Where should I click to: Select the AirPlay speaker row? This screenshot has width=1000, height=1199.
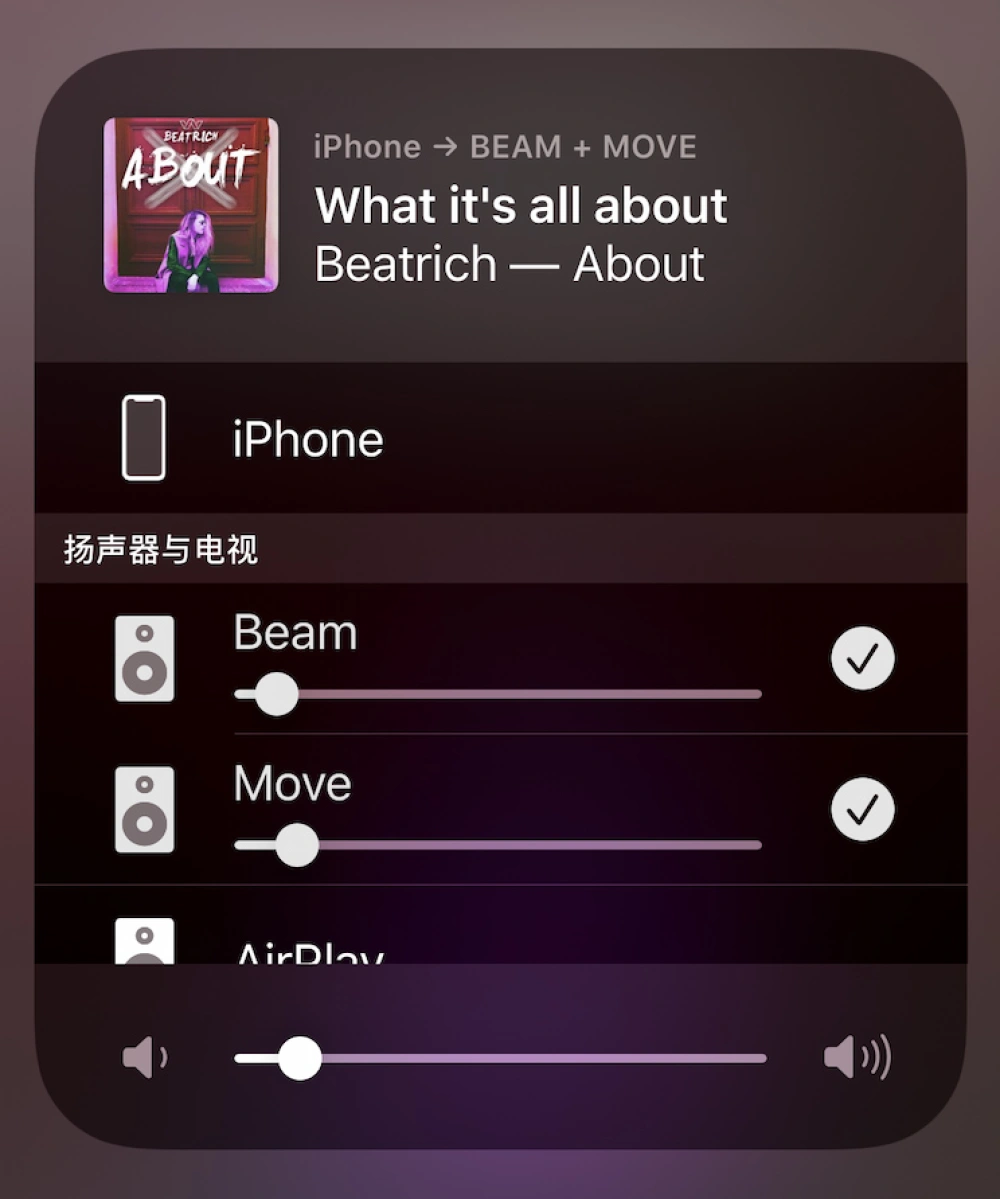click(x=308, y=950)
